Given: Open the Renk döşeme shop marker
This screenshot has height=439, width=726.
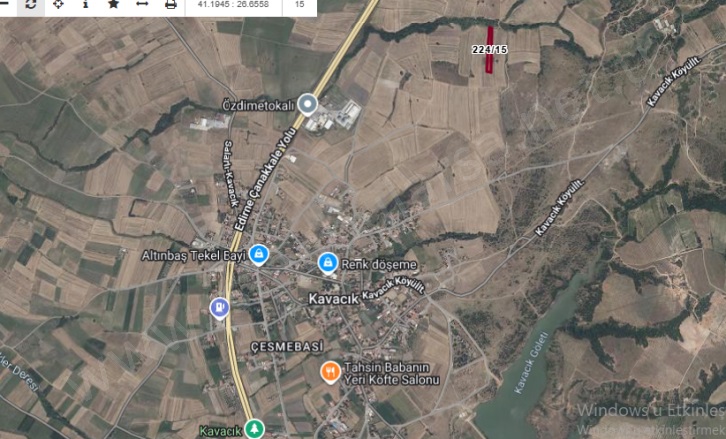Looking at the screenshot, I should [326, 262].
